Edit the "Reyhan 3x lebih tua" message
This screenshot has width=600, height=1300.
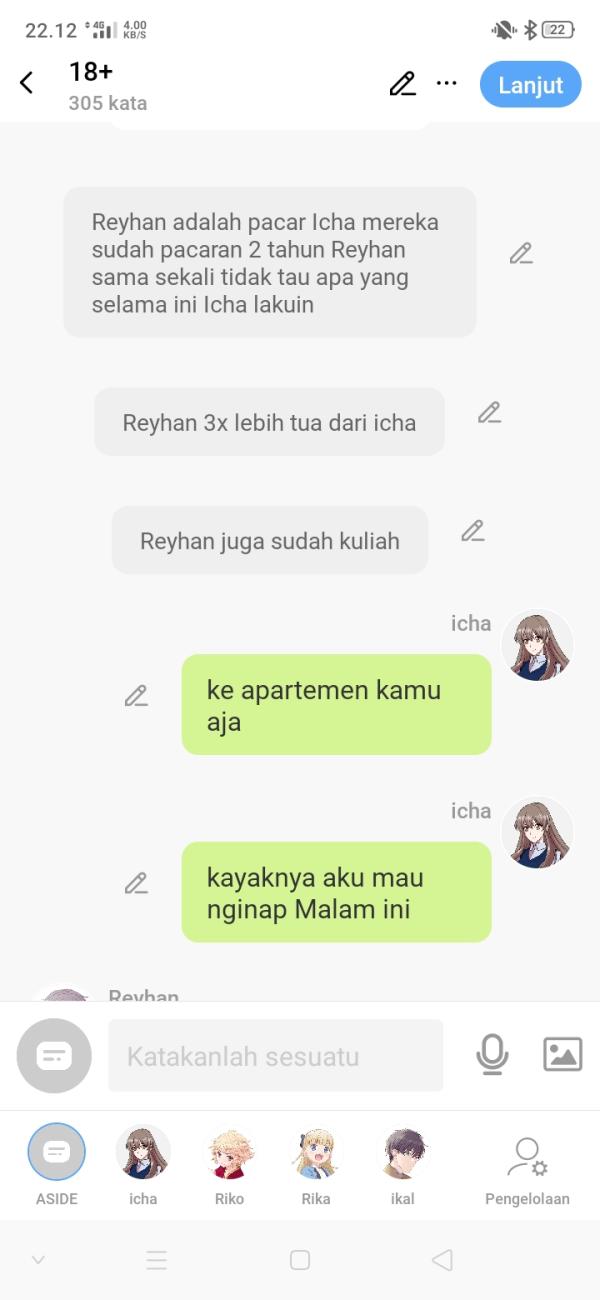488,412
